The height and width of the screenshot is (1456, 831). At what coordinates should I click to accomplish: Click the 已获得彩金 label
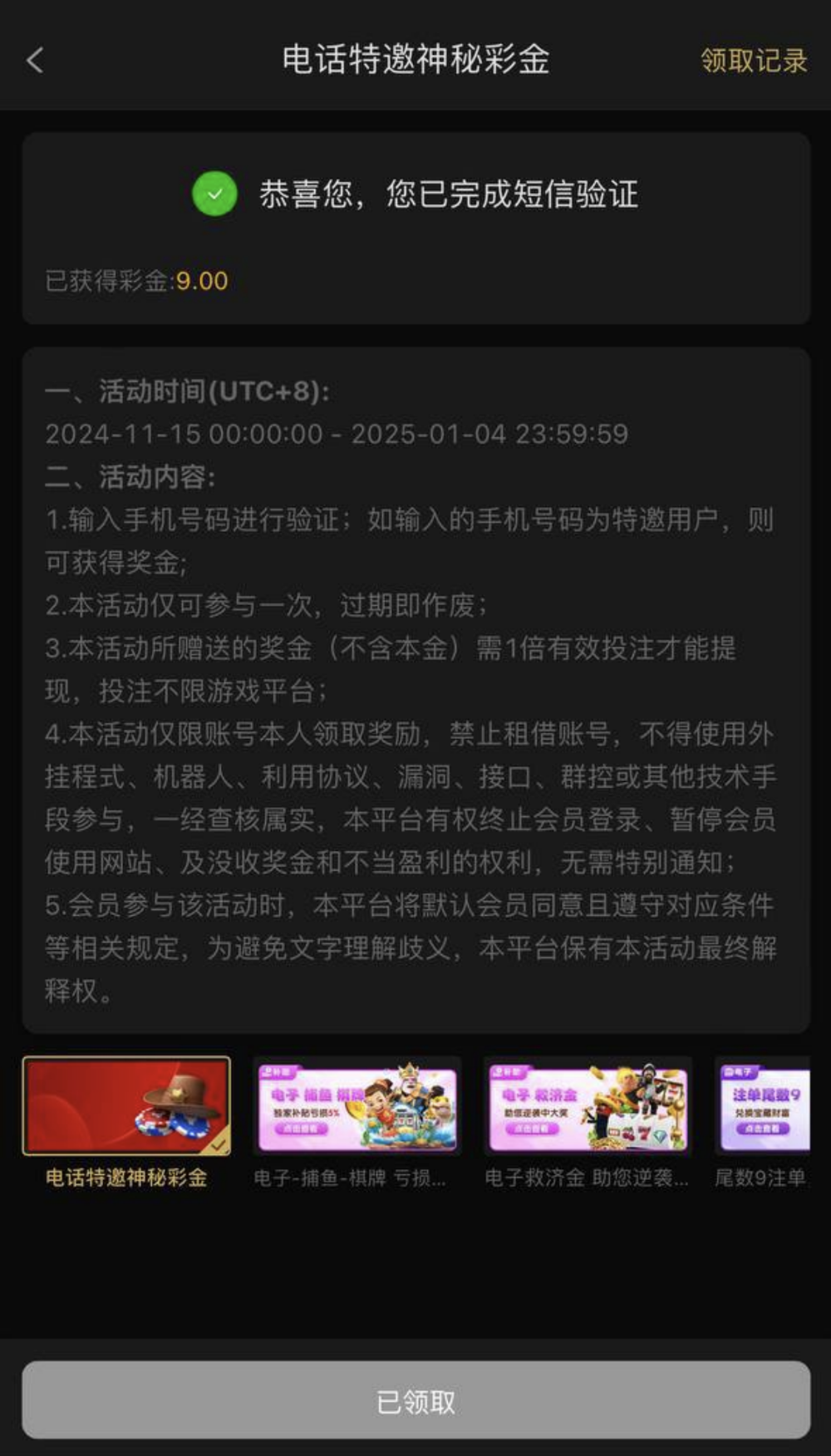pos(109,281)
